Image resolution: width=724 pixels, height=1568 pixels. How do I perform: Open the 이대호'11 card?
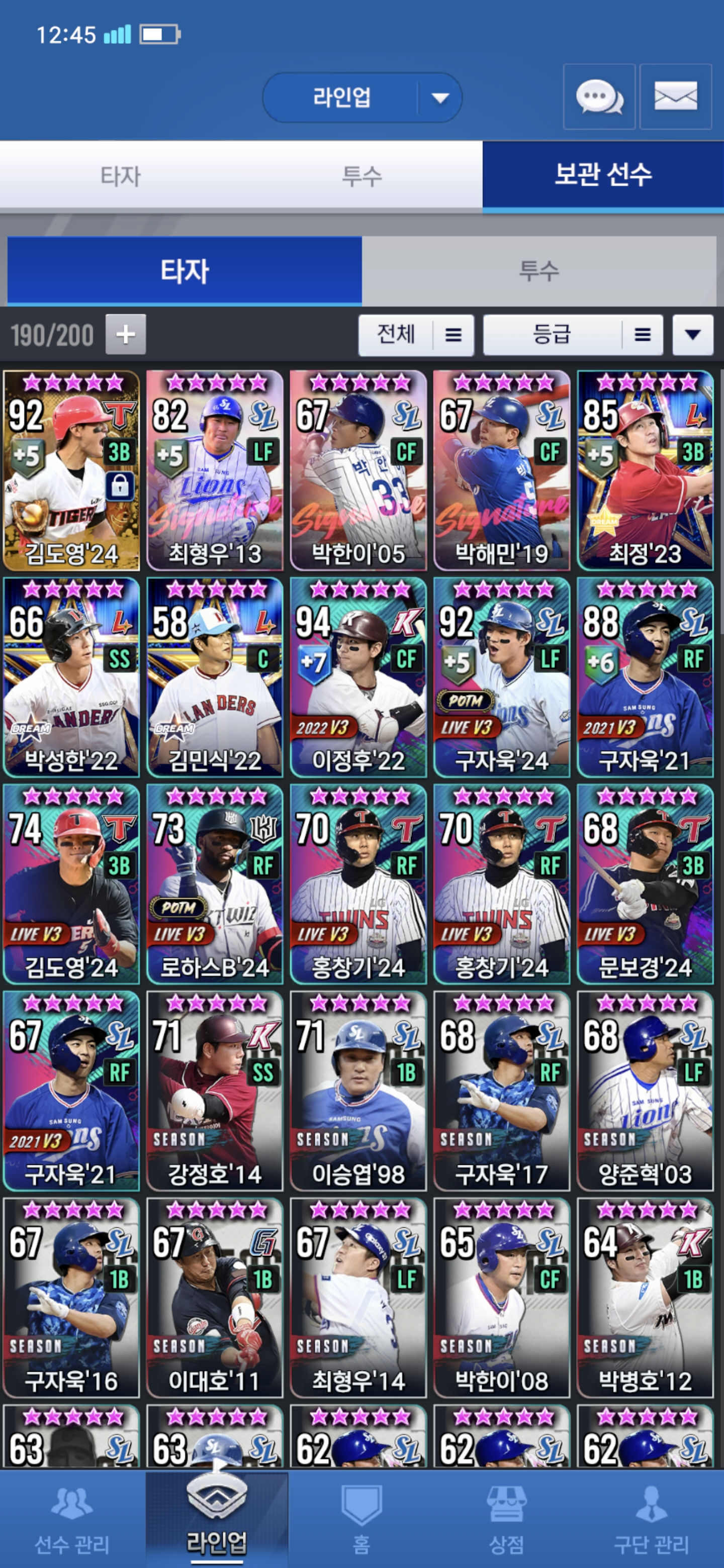[214, 1298]
